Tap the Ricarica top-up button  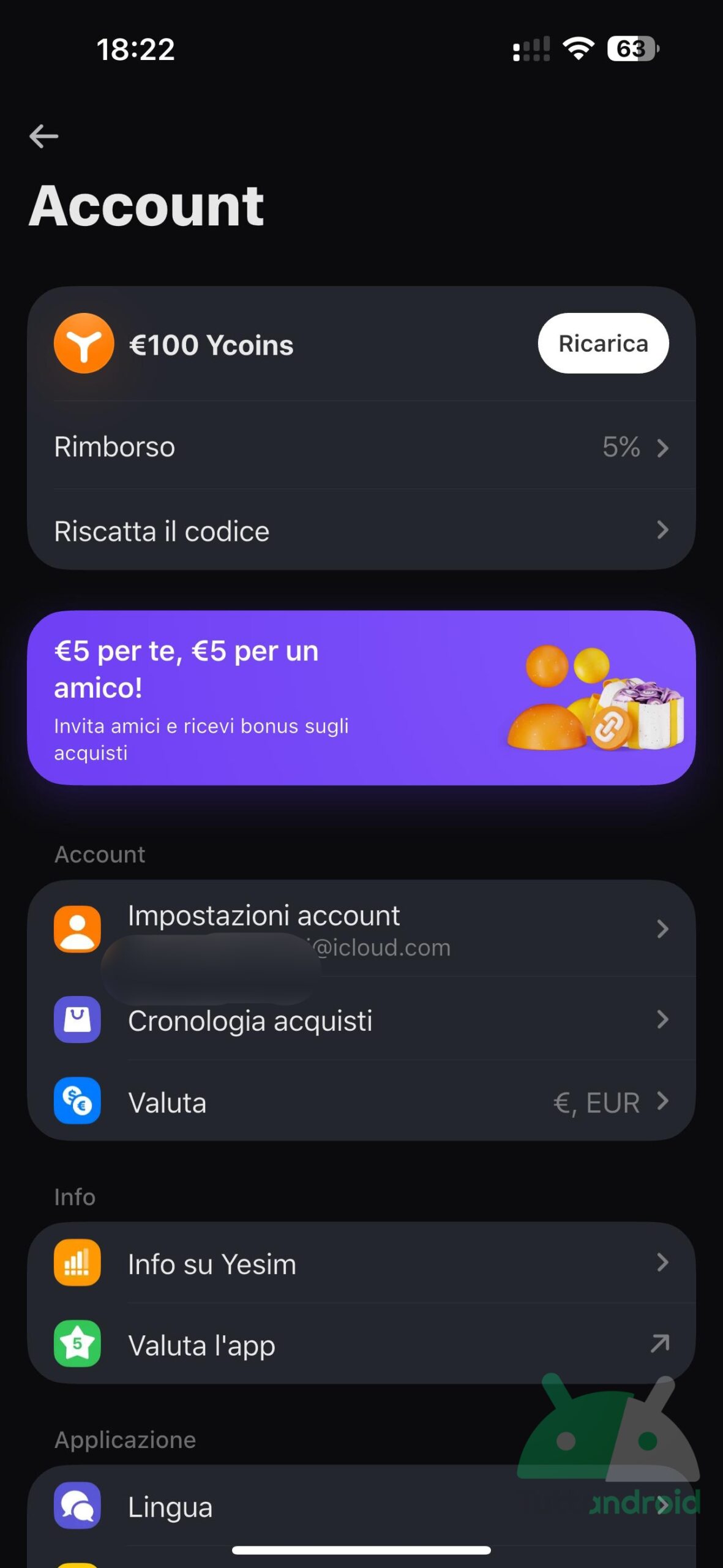602,344
